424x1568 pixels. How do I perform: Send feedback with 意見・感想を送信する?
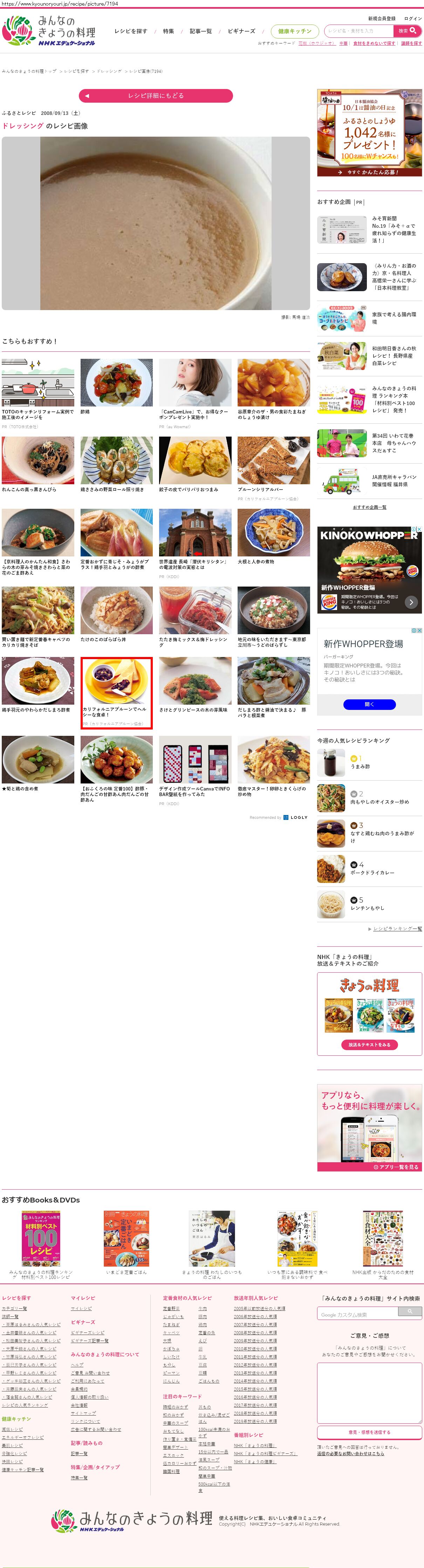click(x=369, y=1432)
